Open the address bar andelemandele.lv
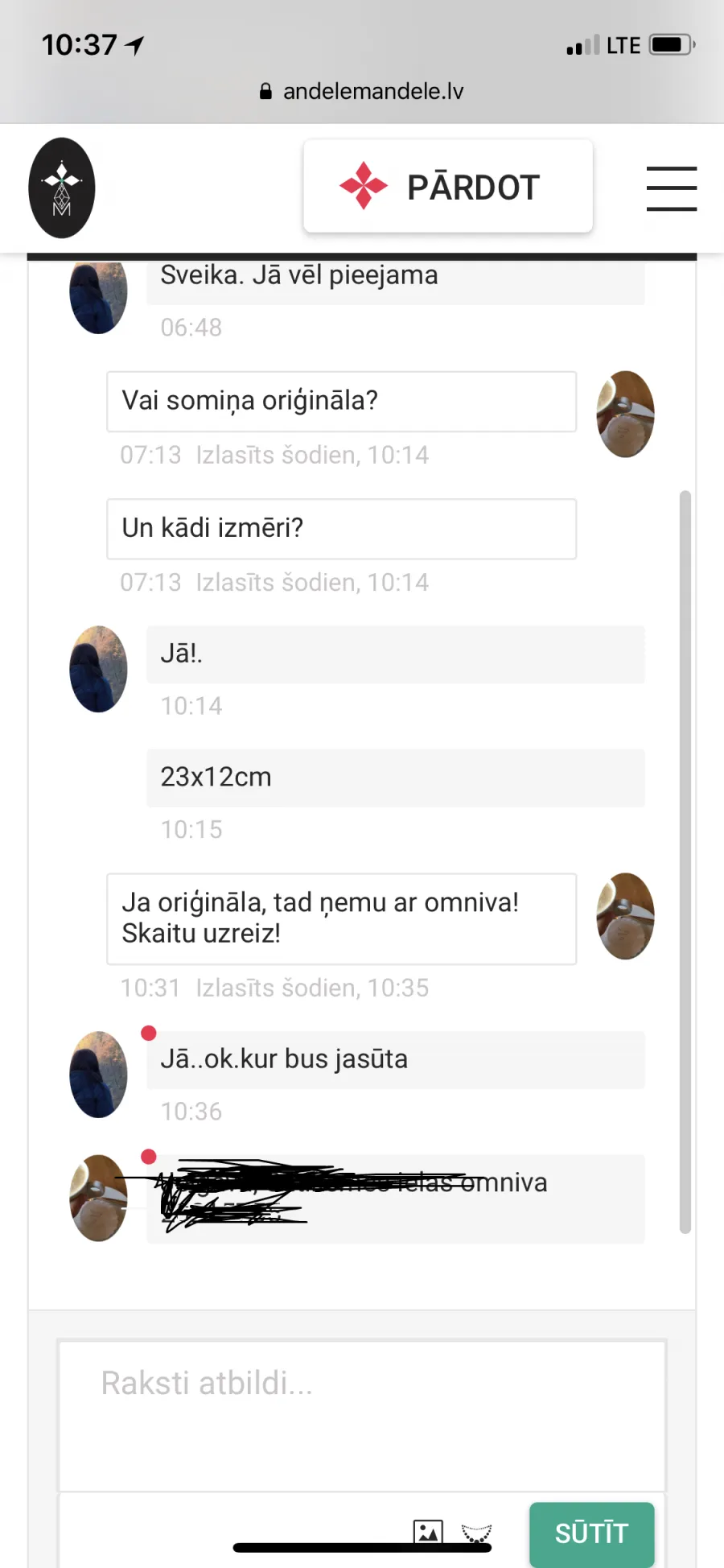724x1568 pixels. click(x=362, y=91)
